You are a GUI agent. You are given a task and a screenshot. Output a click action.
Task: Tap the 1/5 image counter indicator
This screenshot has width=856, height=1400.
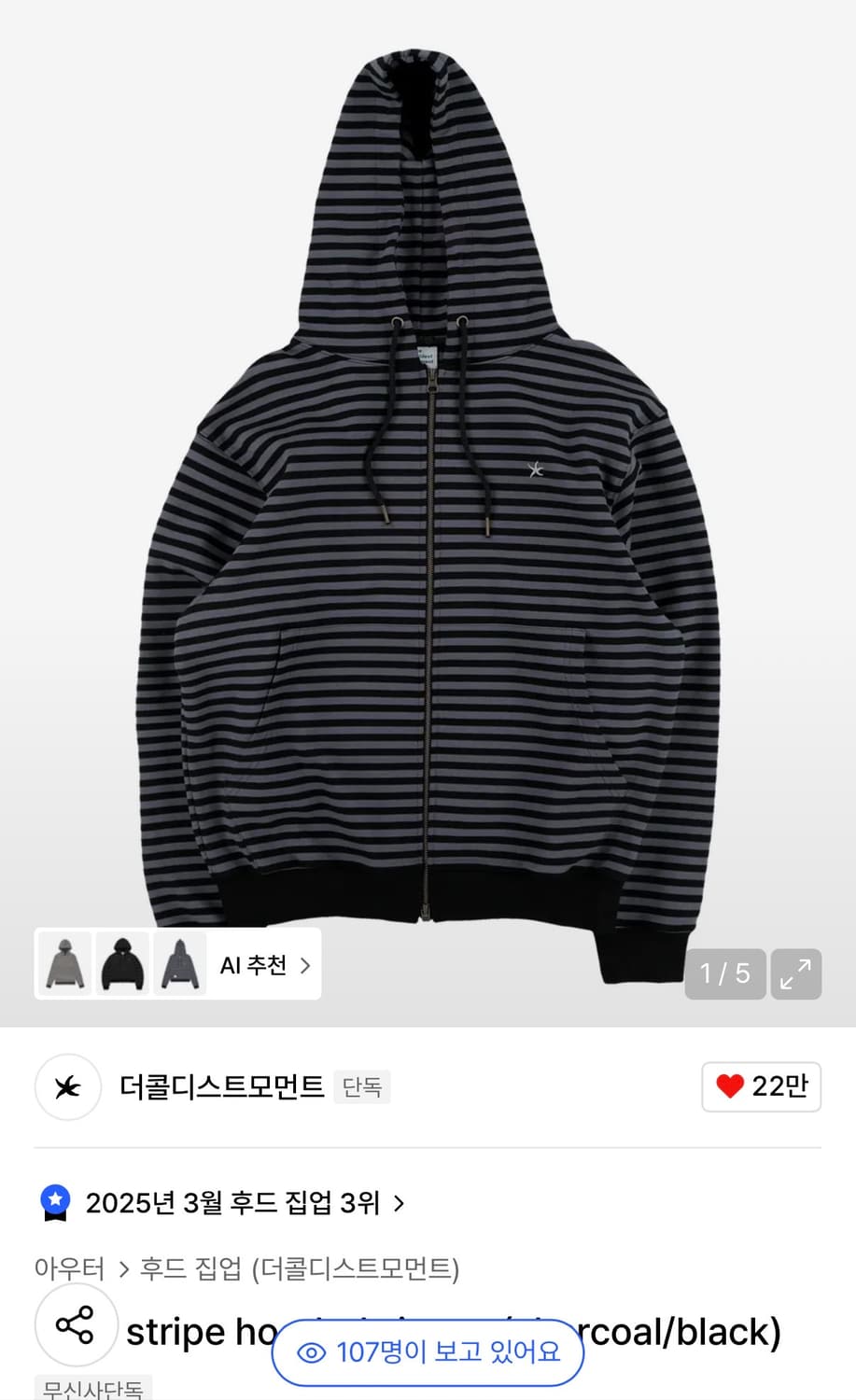coord(725,973)
